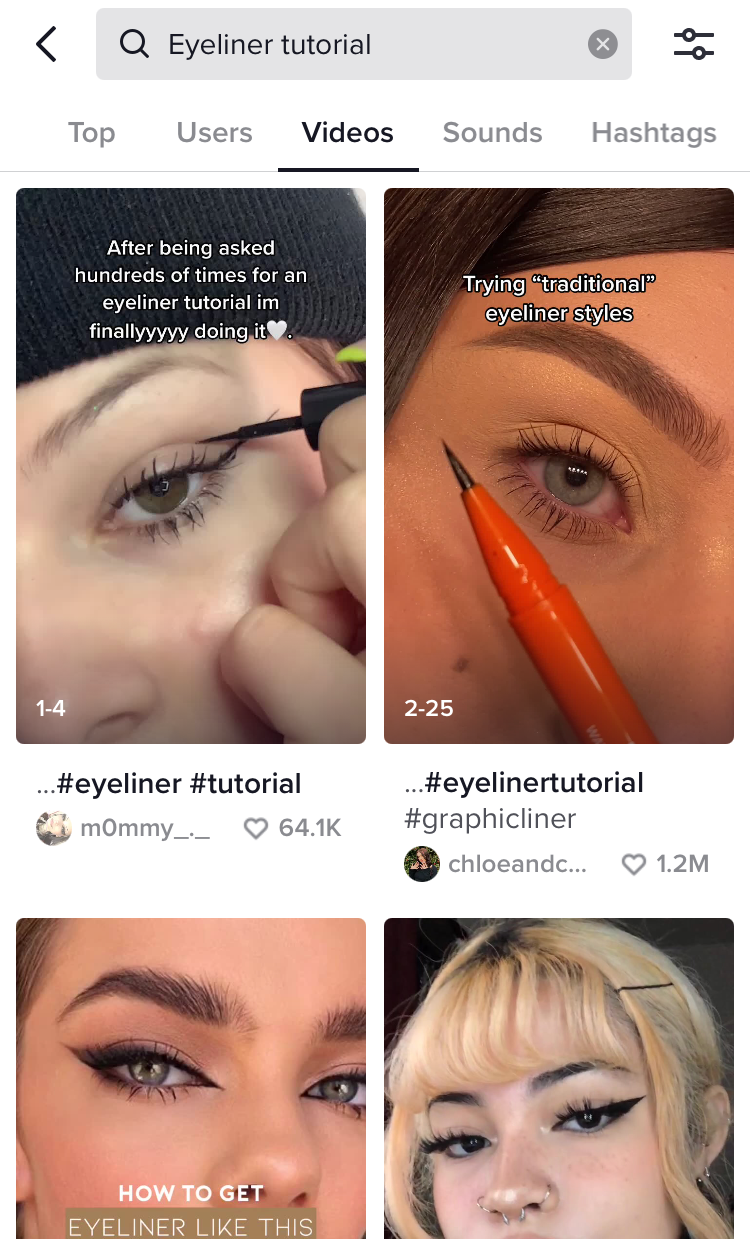The height and width of the screenshot is (1239, 750).
Task: Switch to the Sounds tab
Action: [492, 133]
